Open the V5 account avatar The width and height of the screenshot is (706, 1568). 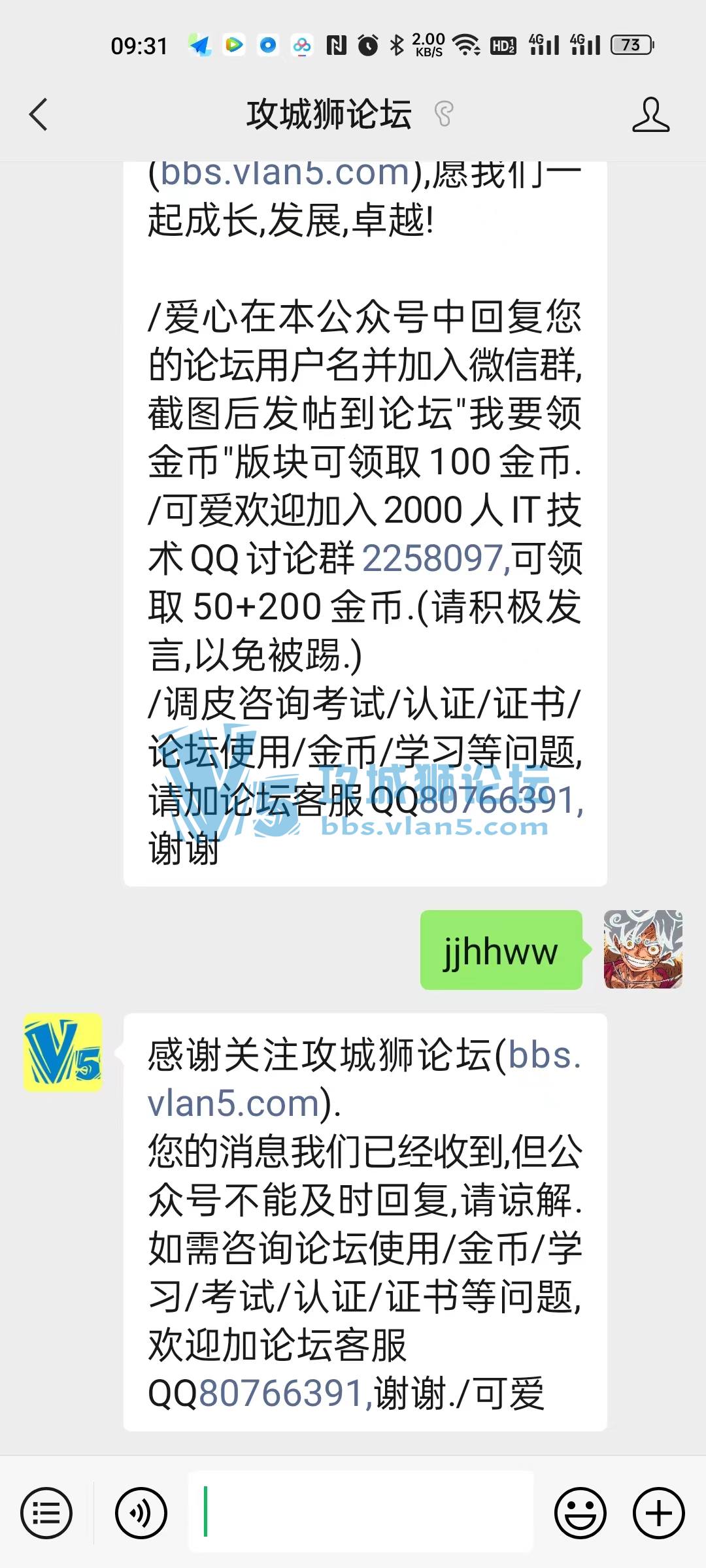63,1053
